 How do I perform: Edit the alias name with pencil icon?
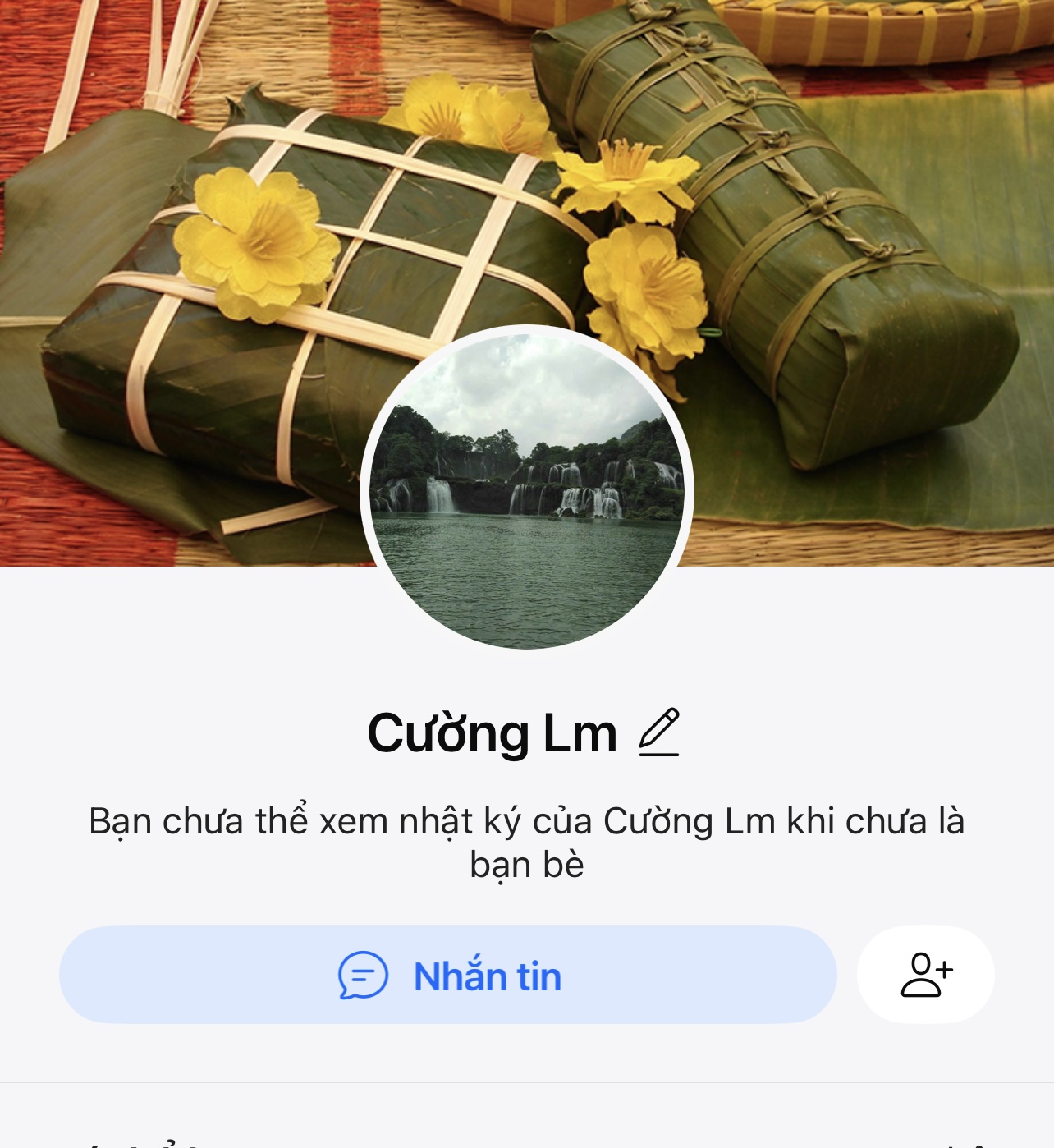[x=659, y=732]
